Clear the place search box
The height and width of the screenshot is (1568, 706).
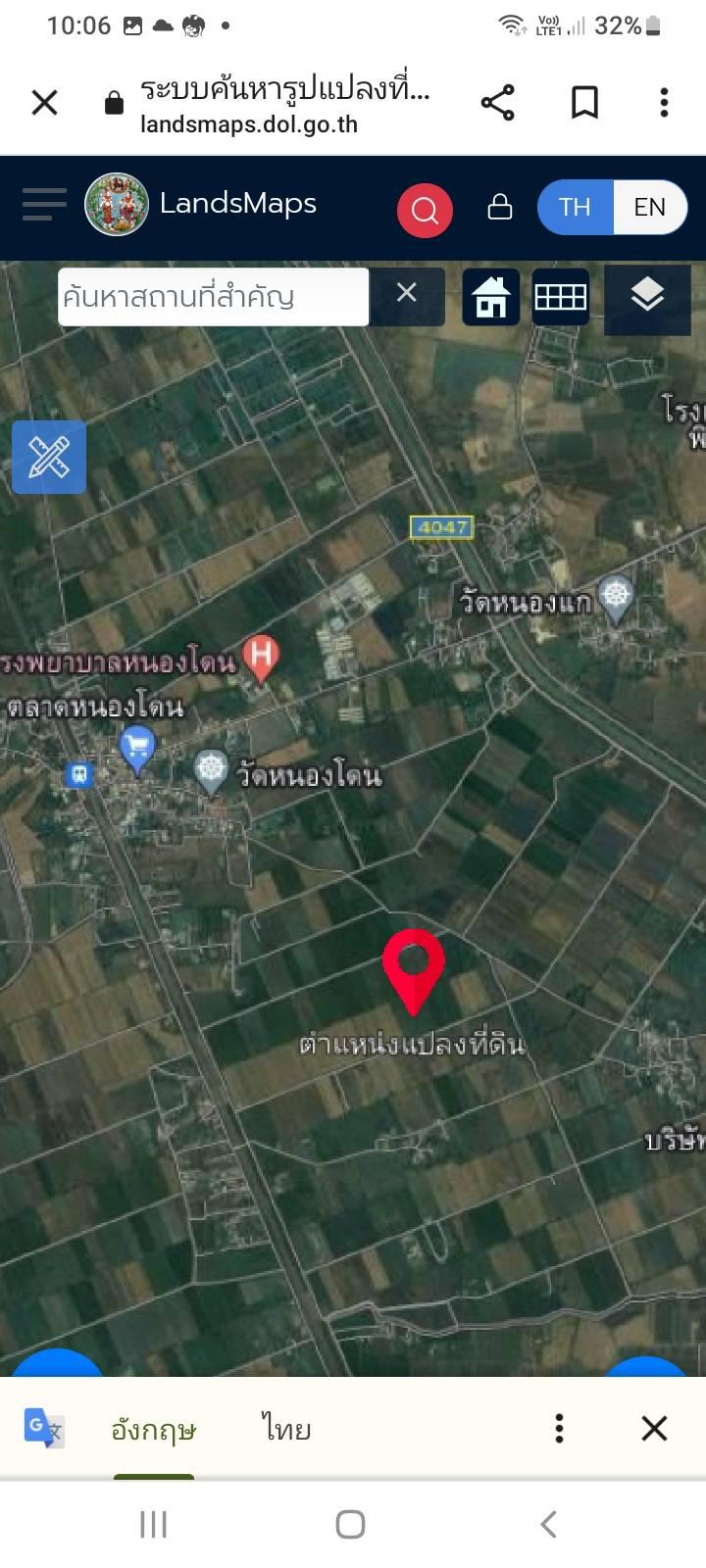point(407,293)
